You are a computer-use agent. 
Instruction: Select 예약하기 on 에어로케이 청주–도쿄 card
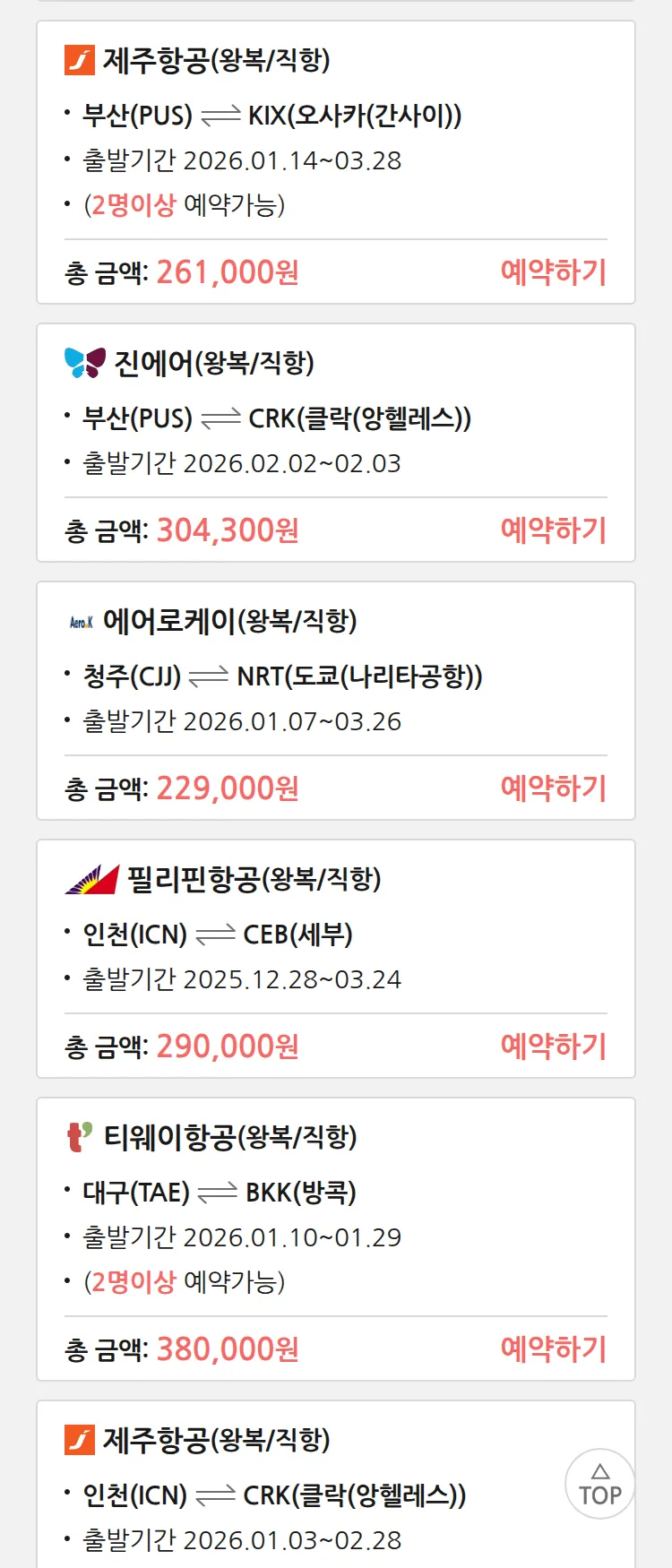[553, 788]
